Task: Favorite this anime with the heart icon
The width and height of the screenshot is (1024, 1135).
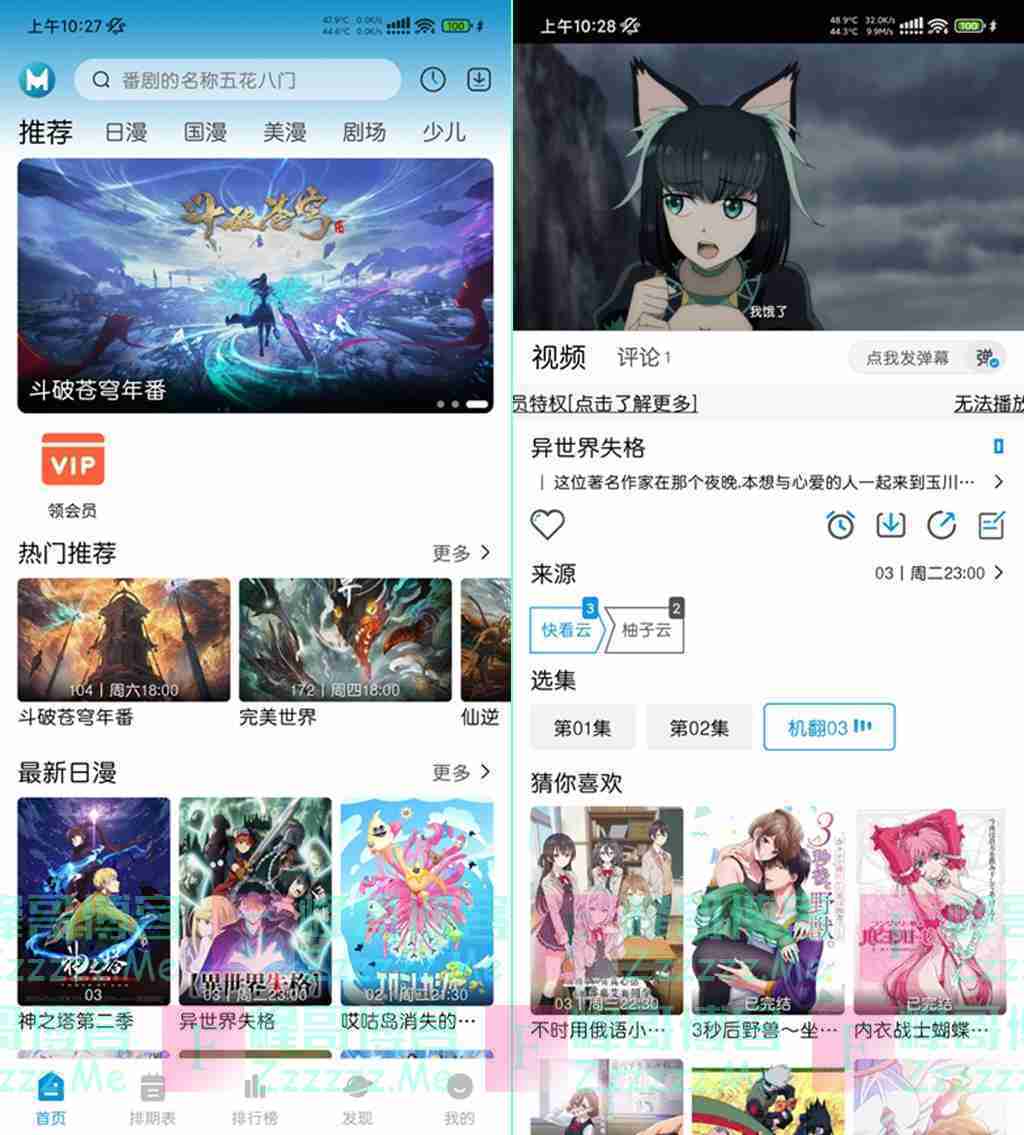Action: click(547, 524)
